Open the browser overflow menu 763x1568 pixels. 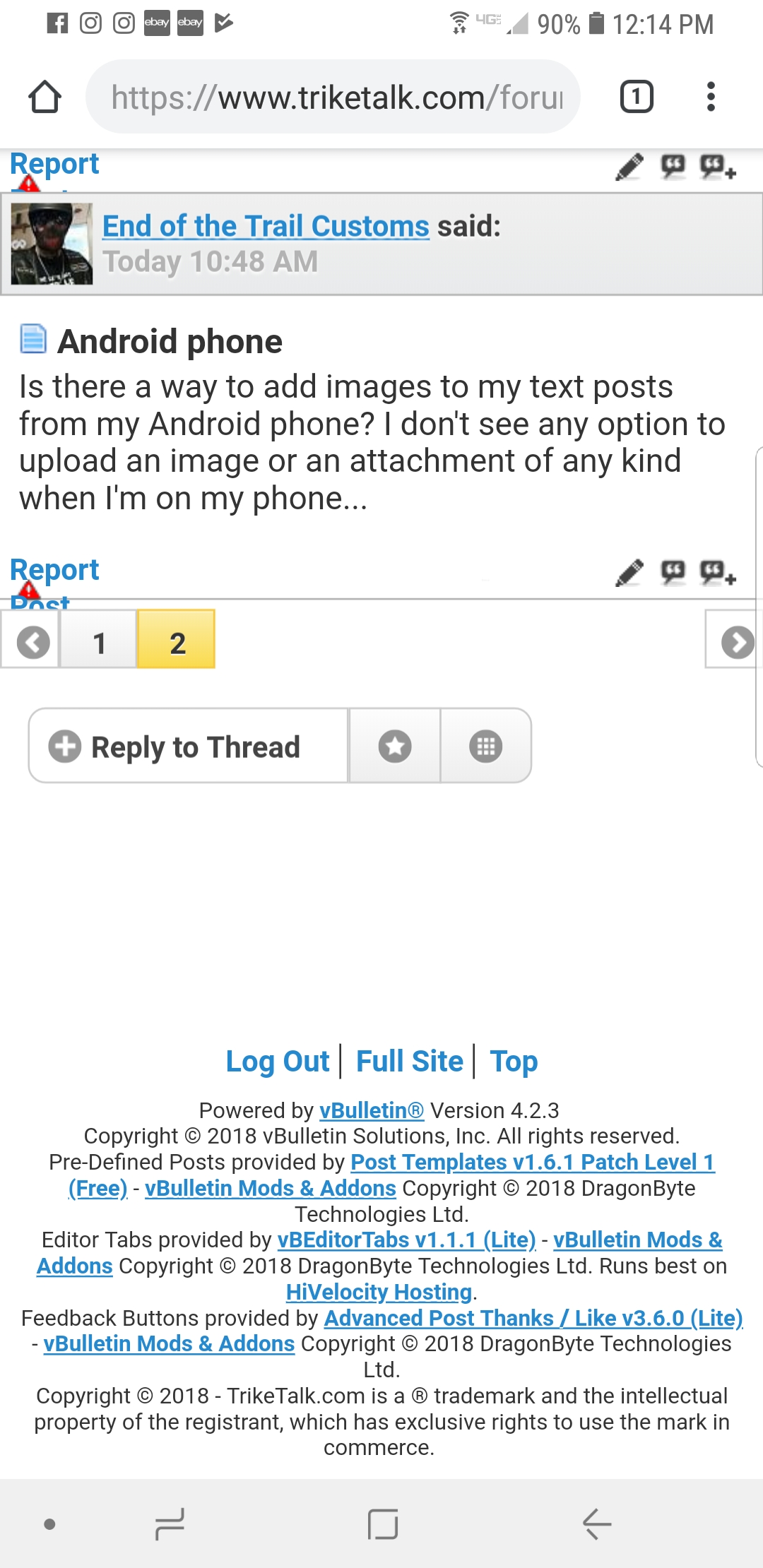[711, 97]
